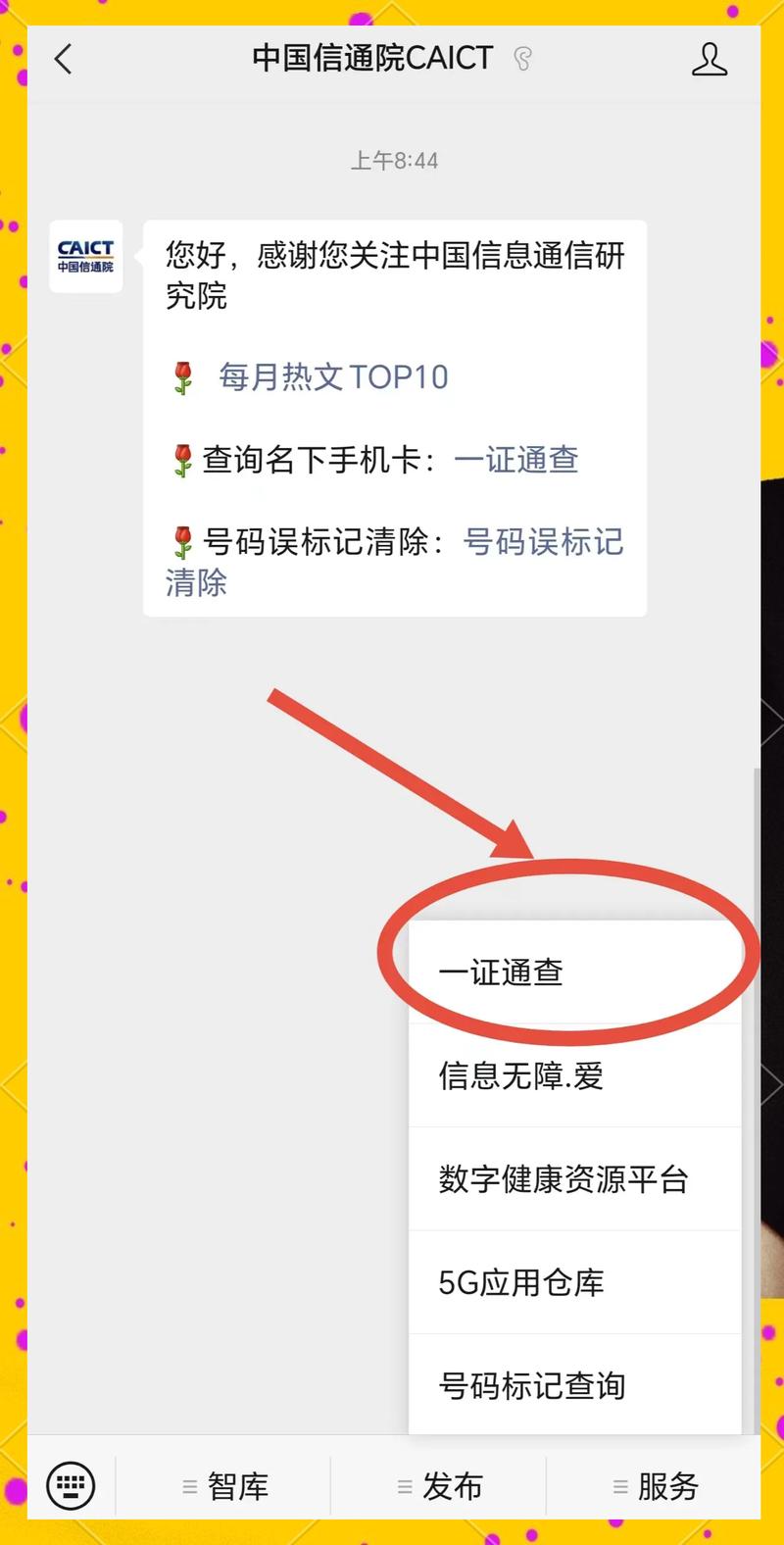This screenshot has height=1545, width=784.
Task: Open the account profile icon
Action: [709, 60]
